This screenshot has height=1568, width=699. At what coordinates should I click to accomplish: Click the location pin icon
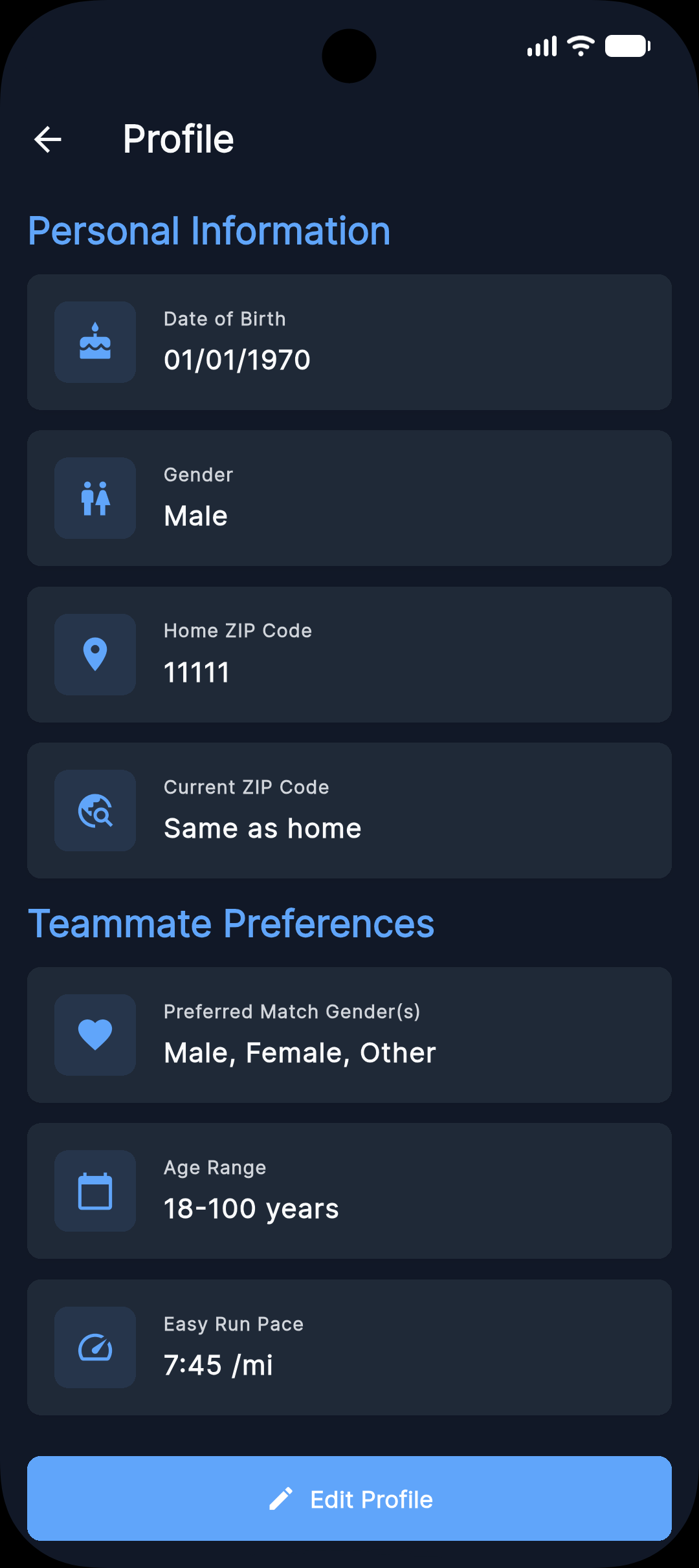[x=94, y=654]
